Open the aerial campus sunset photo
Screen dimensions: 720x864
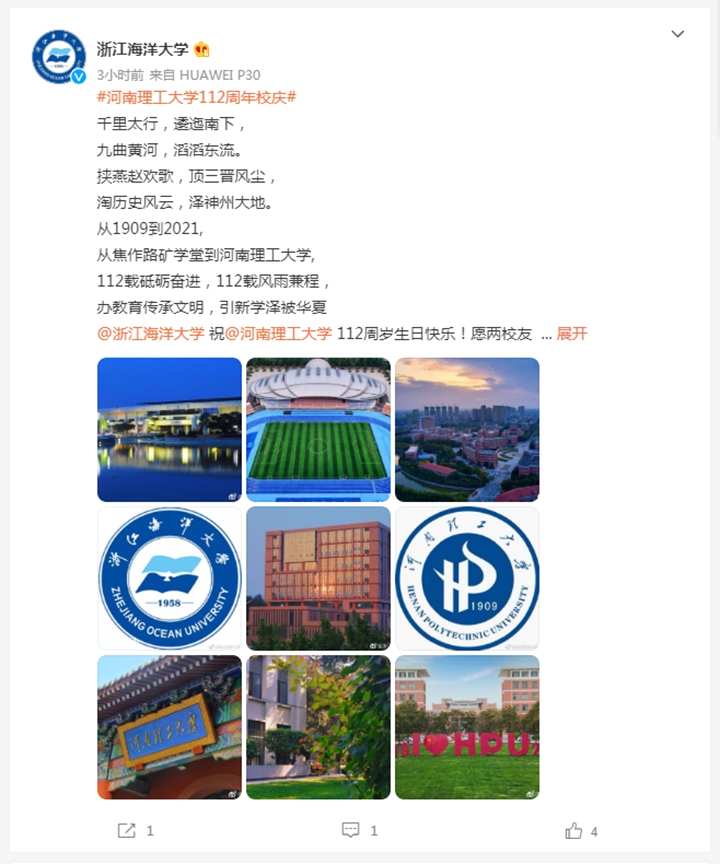point(467,429)
